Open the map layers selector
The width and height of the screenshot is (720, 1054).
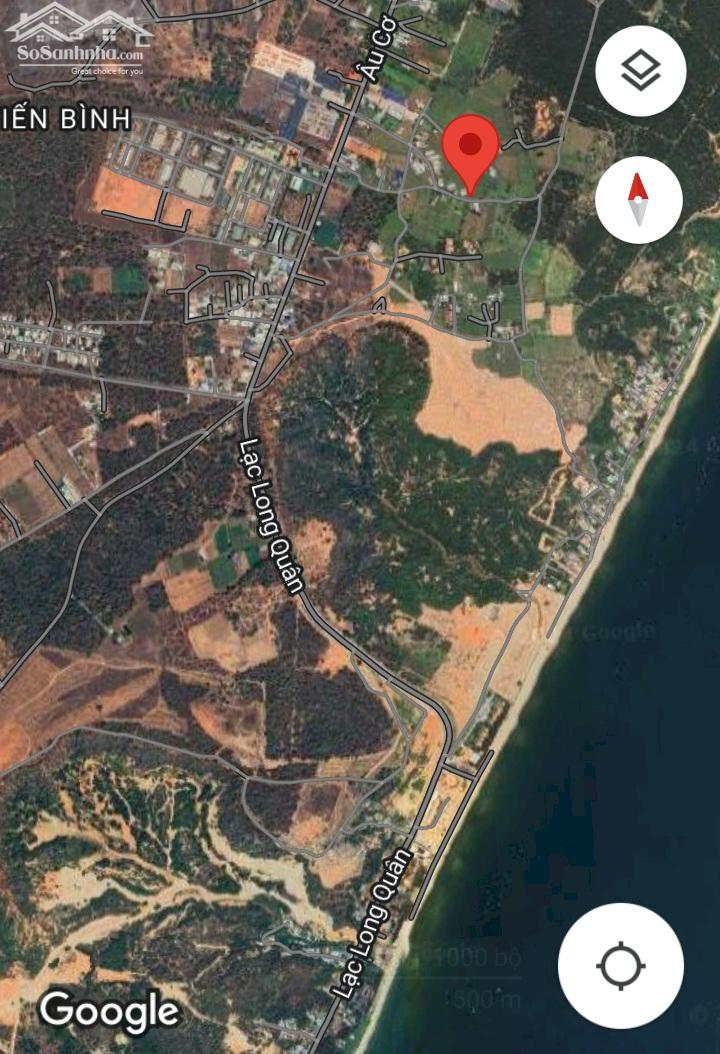(x=640, y=71)
